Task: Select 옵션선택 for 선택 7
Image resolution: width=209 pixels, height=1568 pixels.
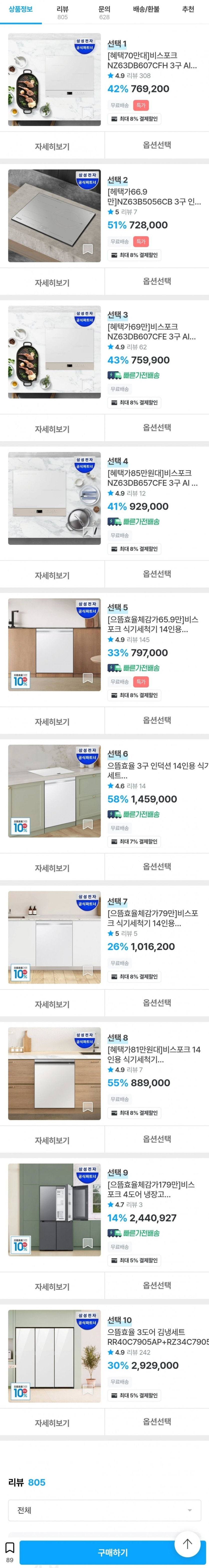Action: pyautogui.click(x=157, y=1002)
